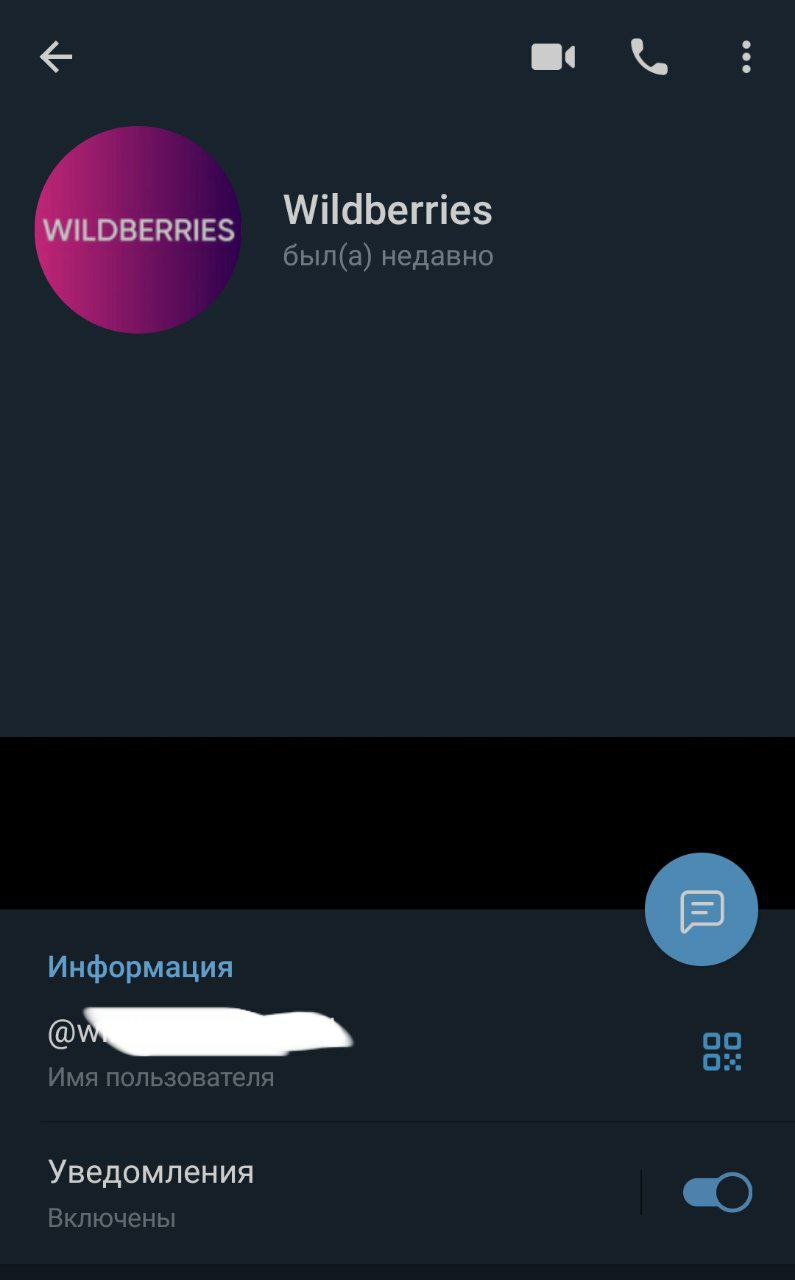Viewport: 795px width, 1280px height.
Task: Go back using the arrow icon
Action: click(56, 58)
